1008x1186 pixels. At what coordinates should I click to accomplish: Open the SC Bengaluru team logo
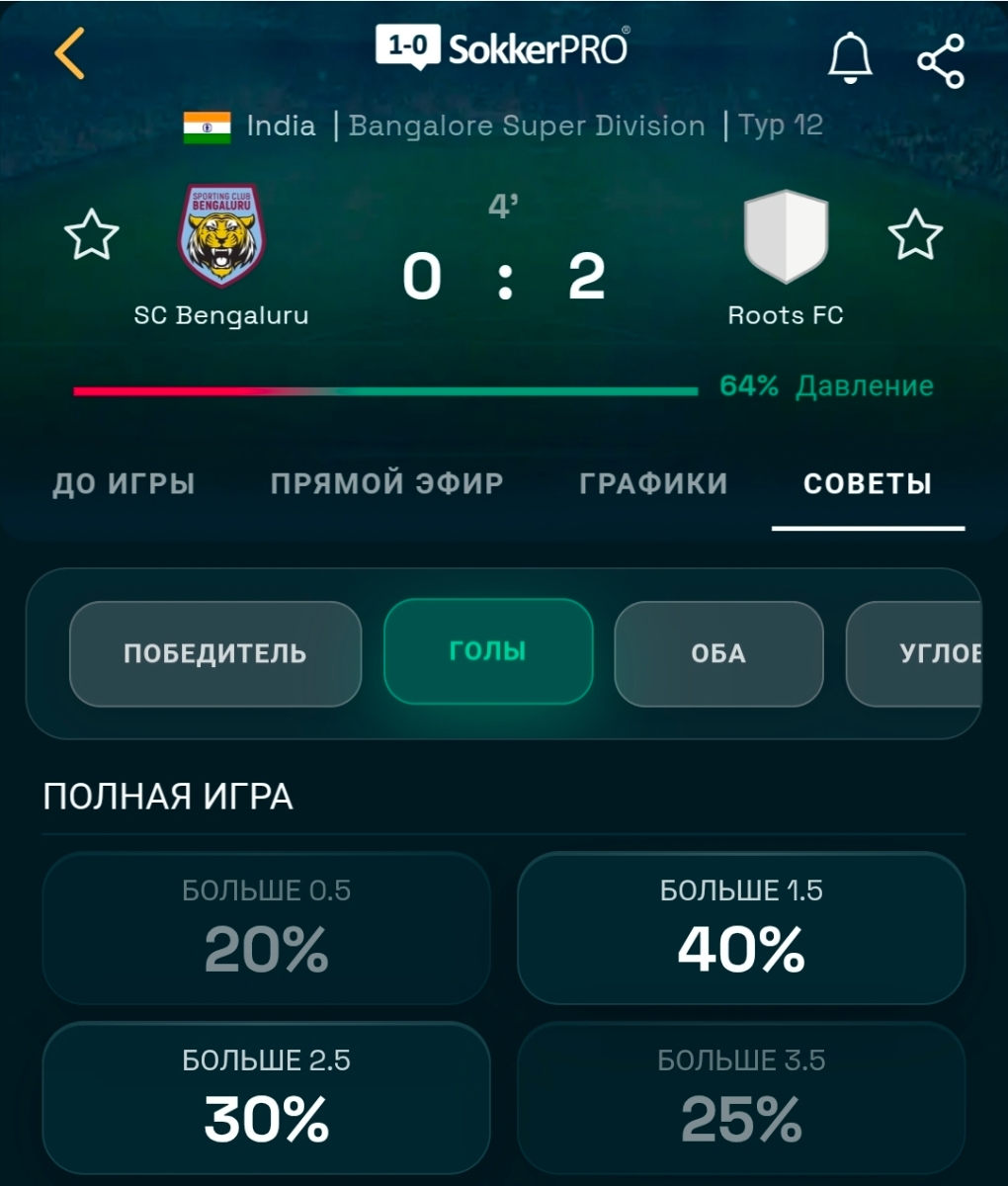(x=220, y=235)
